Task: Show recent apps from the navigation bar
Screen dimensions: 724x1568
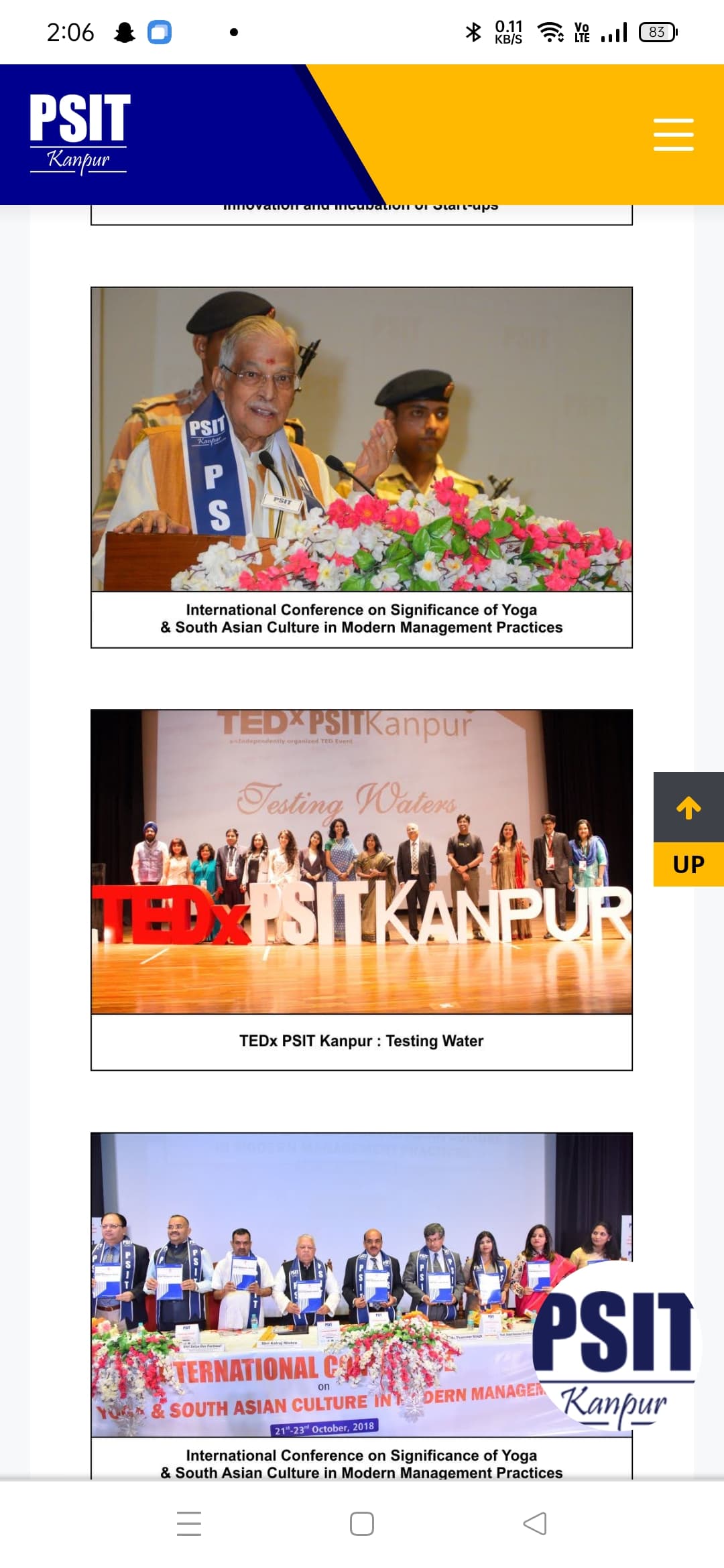Action: tap(189, 1523)
